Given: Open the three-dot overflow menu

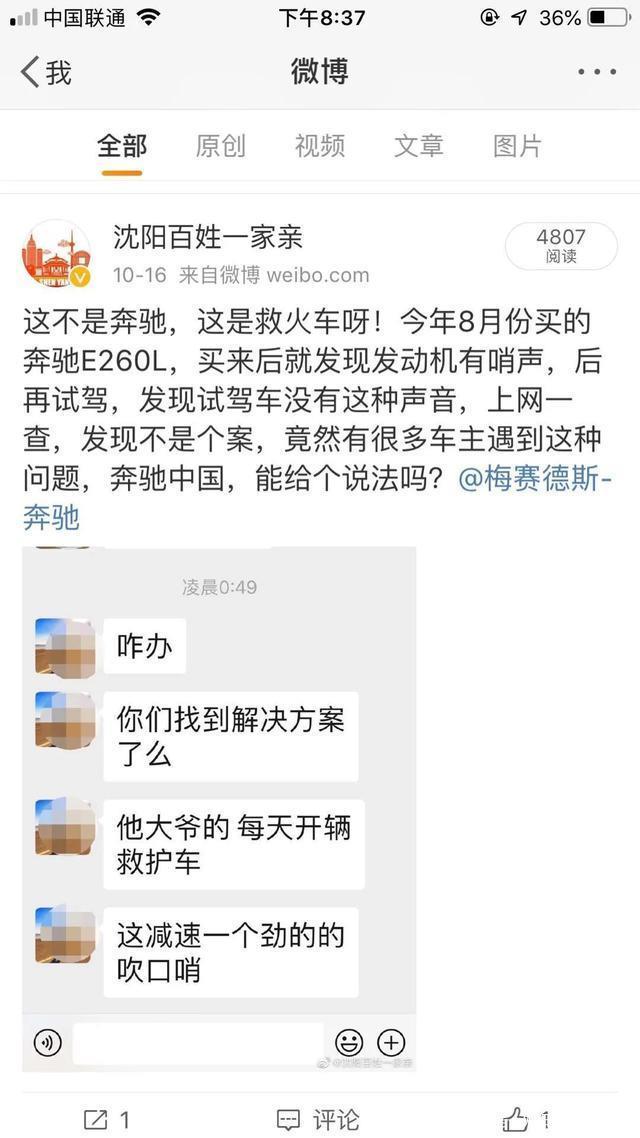Looking at the screenshot, I should coord(597,72).
